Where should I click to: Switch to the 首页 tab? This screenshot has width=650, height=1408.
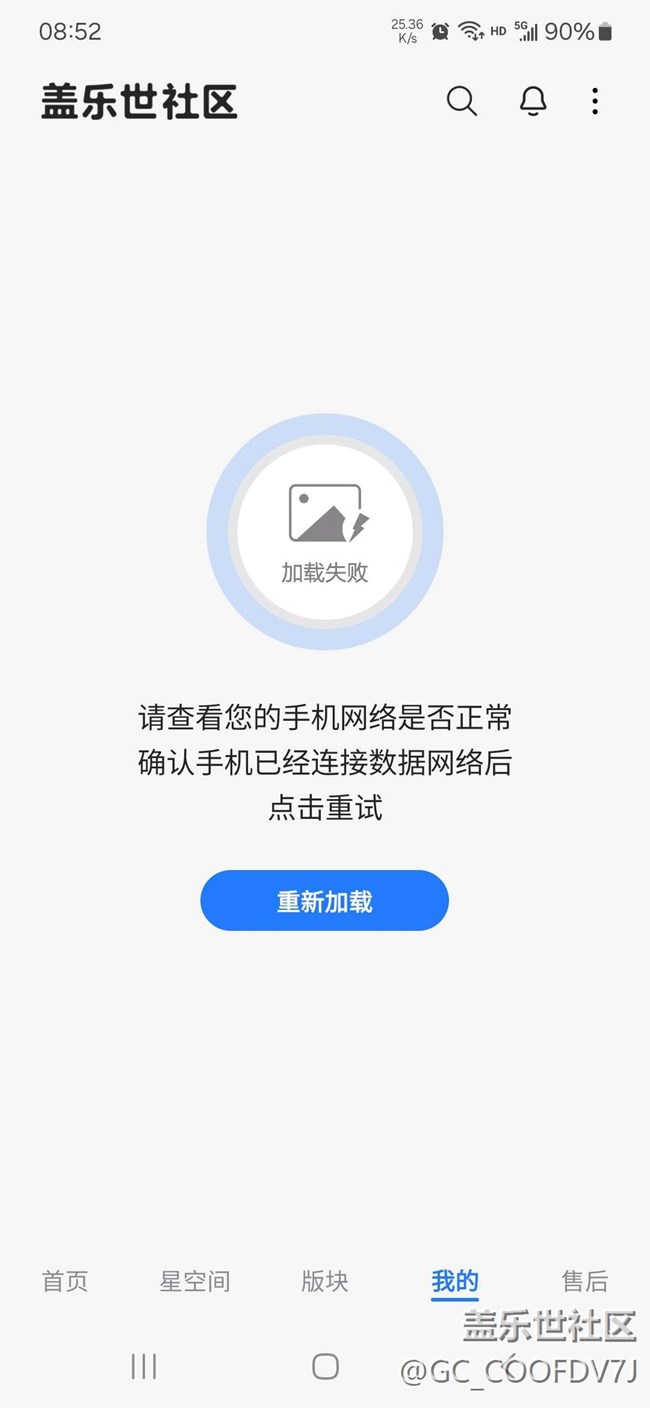tap(65, 1281)
